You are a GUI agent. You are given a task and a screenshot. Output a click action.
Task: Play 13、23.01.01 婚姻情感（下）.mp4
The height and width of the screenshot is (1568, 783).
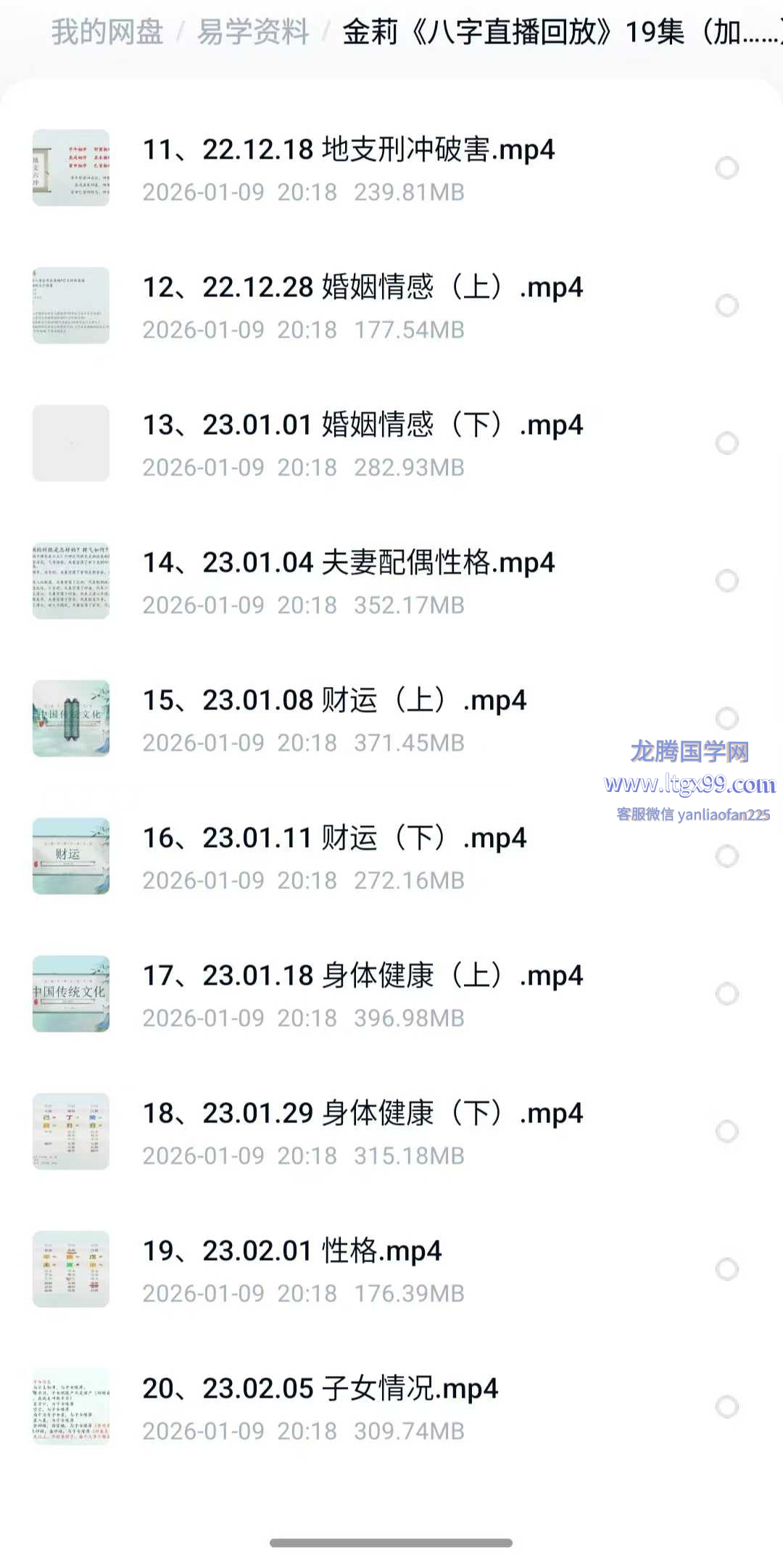[x=362, y=425]
